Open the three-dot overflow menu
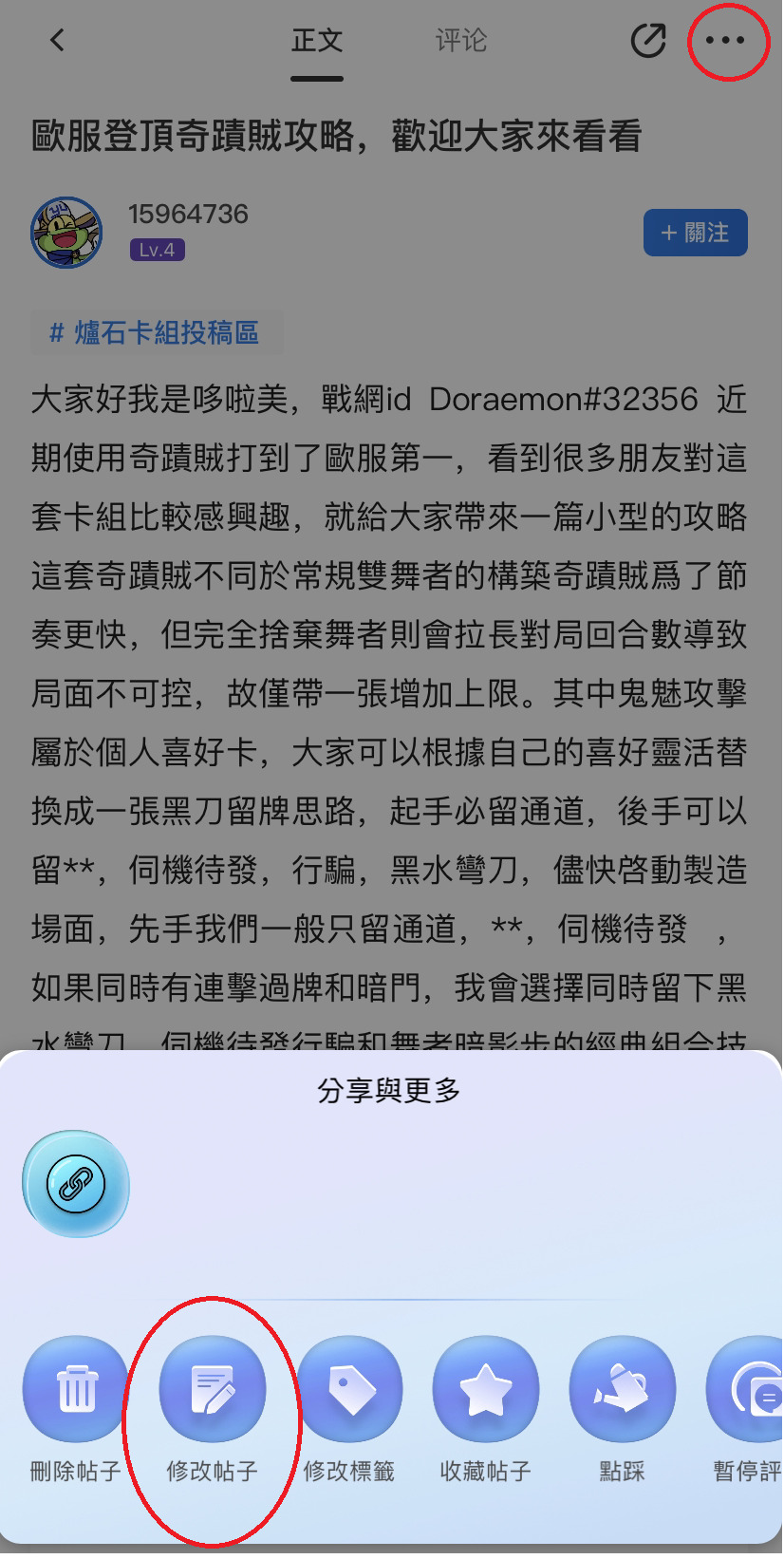The height and width of the screenshot is (1559, 784). [726, 40]
